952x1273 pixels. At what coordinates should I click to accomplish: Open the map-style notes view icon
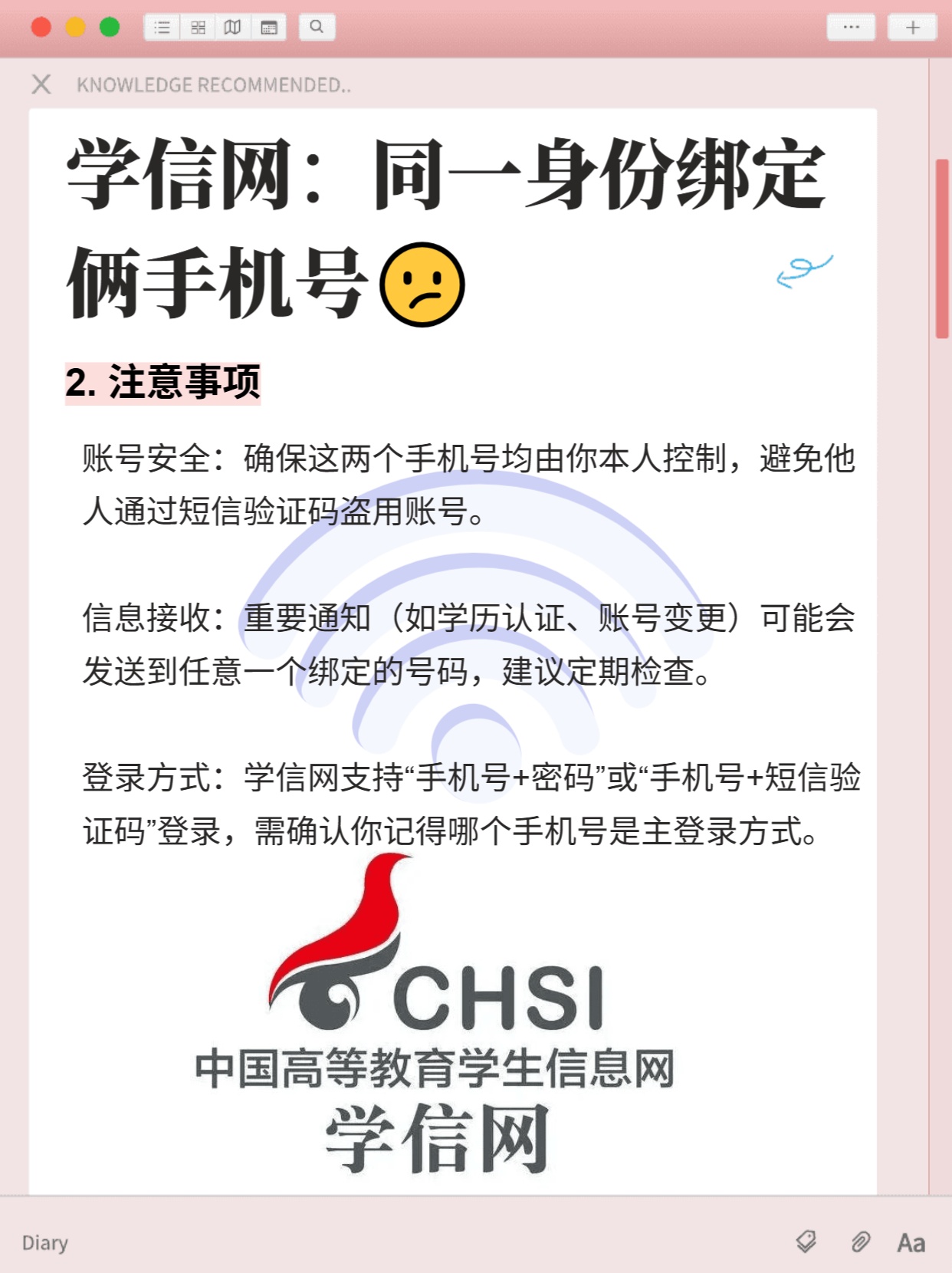coord(234,28)
